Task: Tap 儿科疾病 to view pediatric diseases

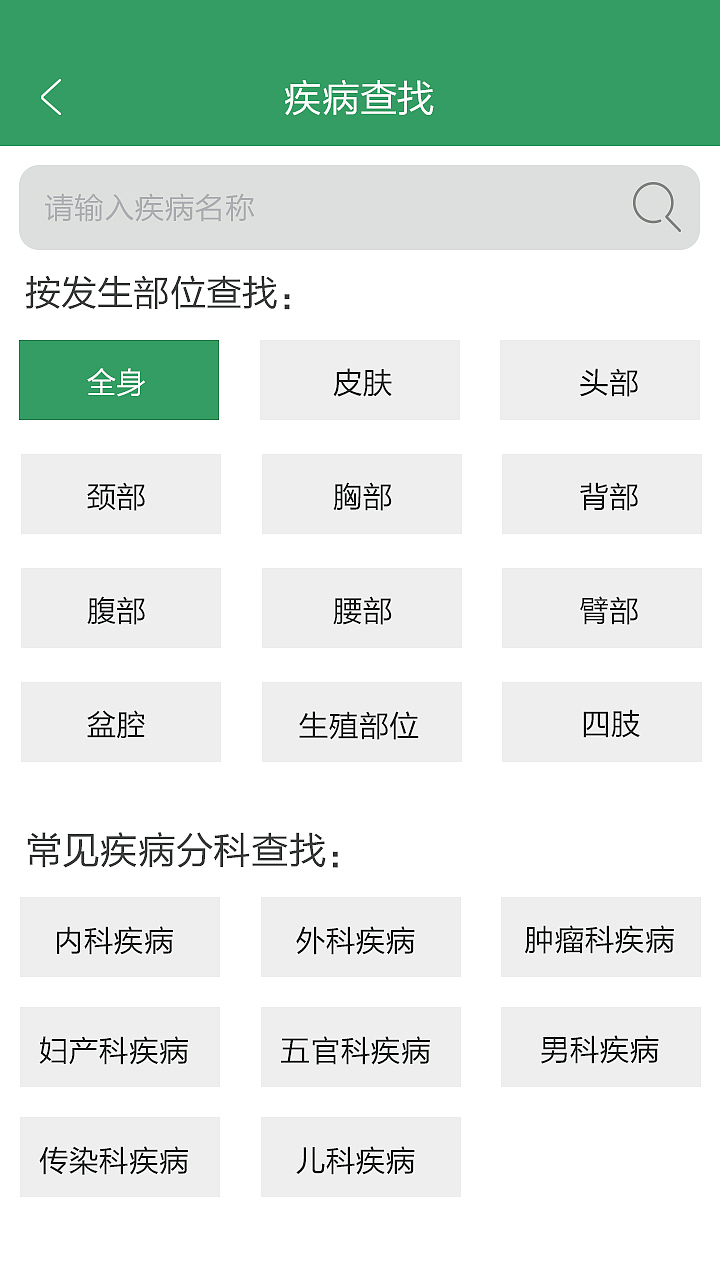Action: tap(360, 1157)
